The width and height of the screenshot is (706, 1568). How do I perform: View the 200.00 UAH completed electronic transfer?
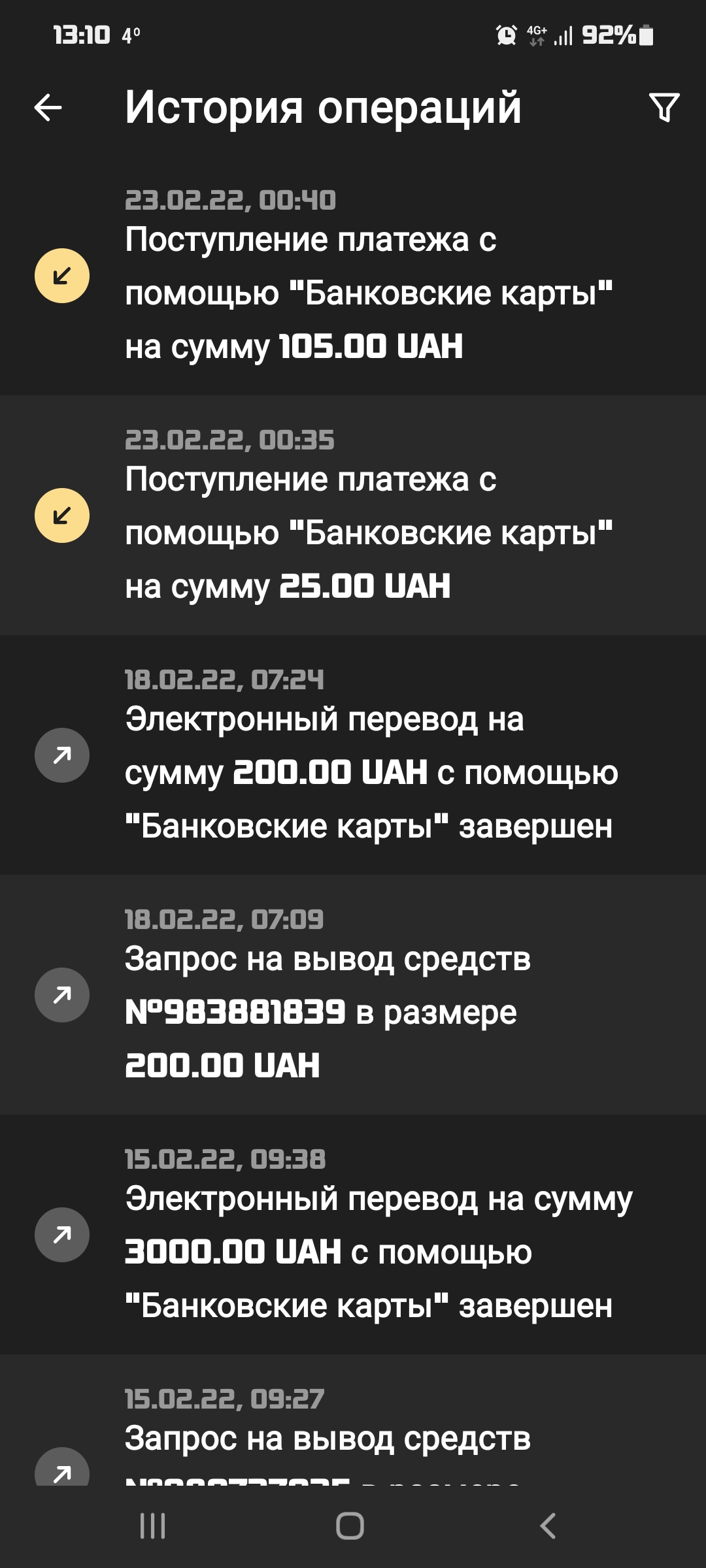pos(353,755)
